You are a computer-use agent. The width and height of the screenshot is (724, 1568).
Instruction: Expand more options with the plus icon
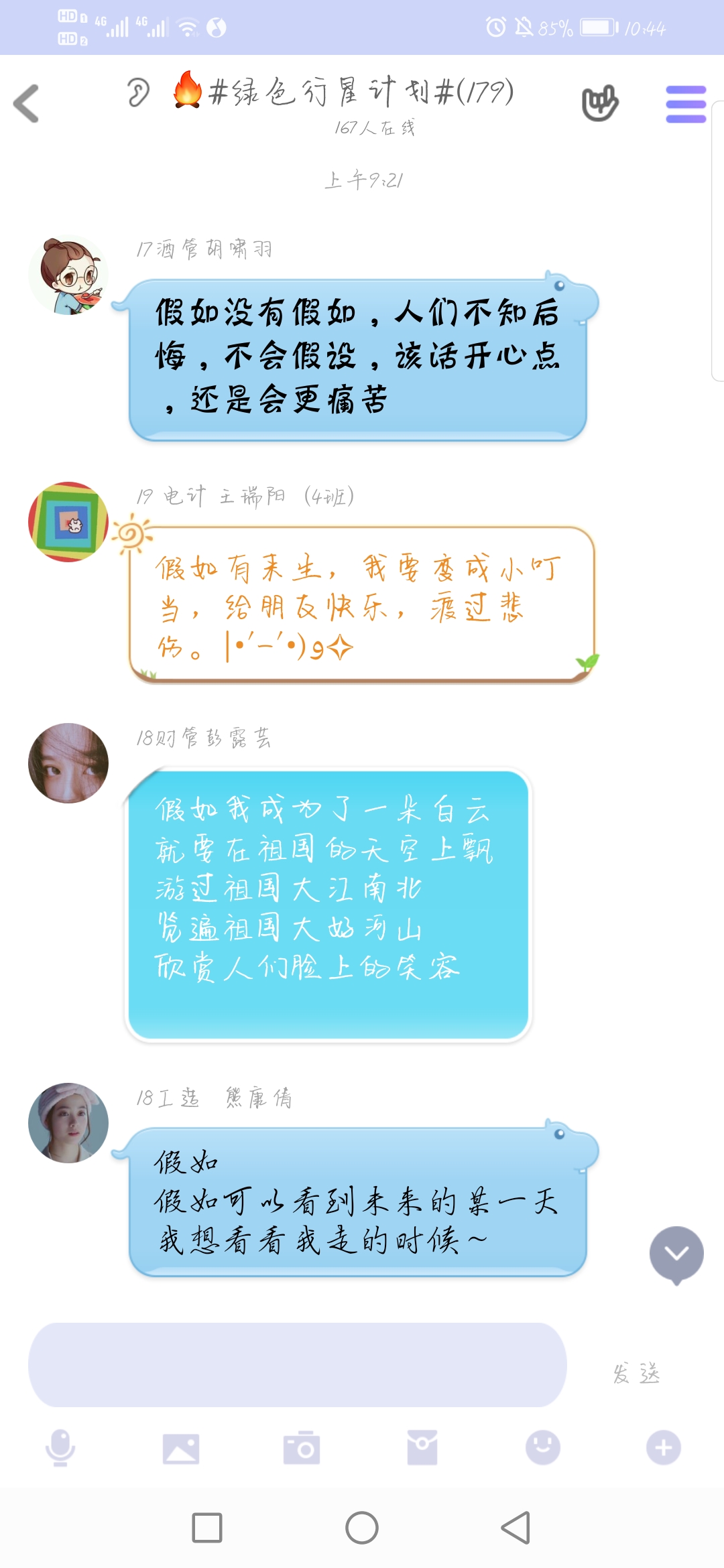click(663, 1447)
